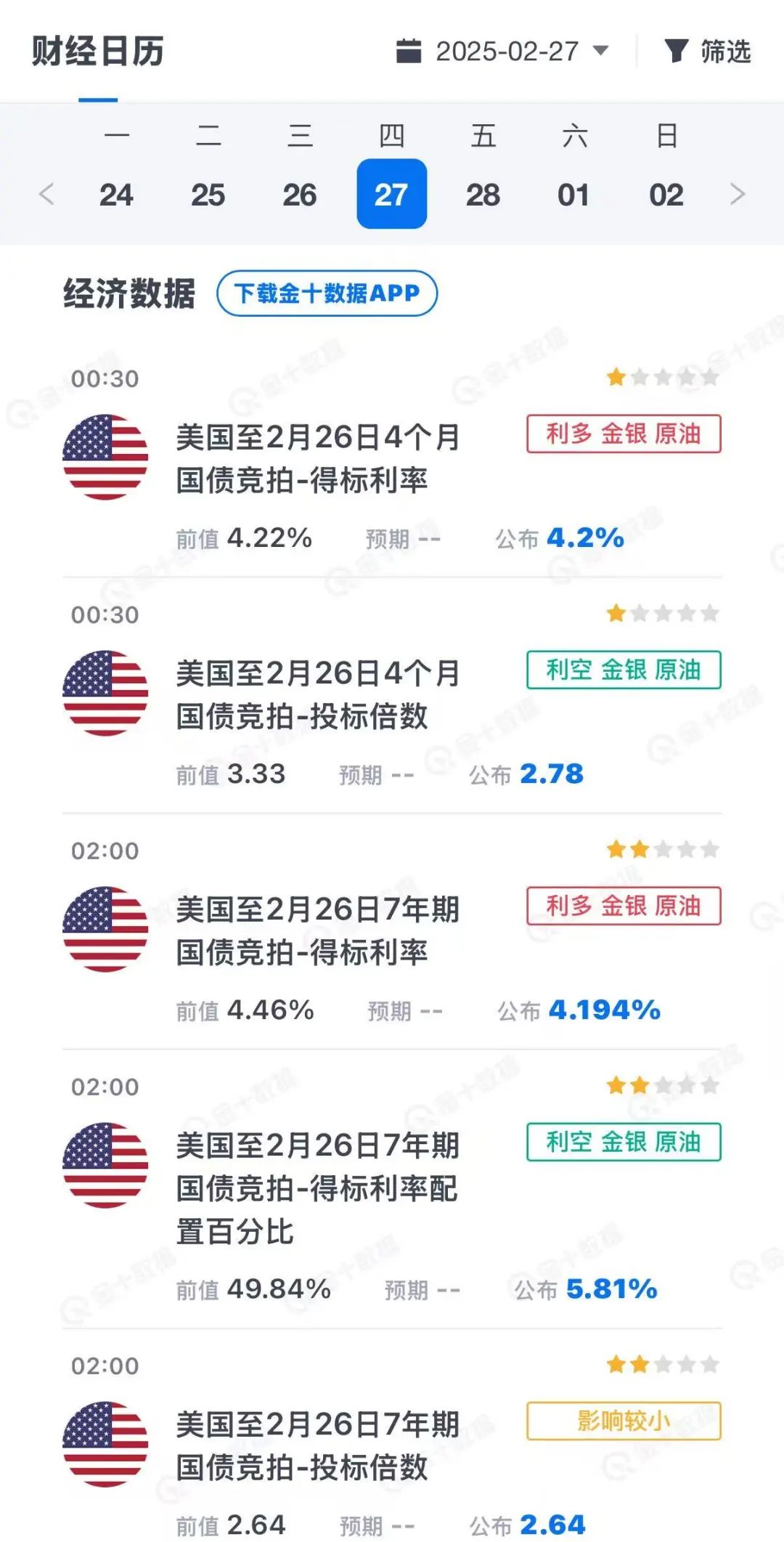The width and height of the screenshot is (784, 1542).
Task: Select Wednesday the 26th
Action: 300,194
